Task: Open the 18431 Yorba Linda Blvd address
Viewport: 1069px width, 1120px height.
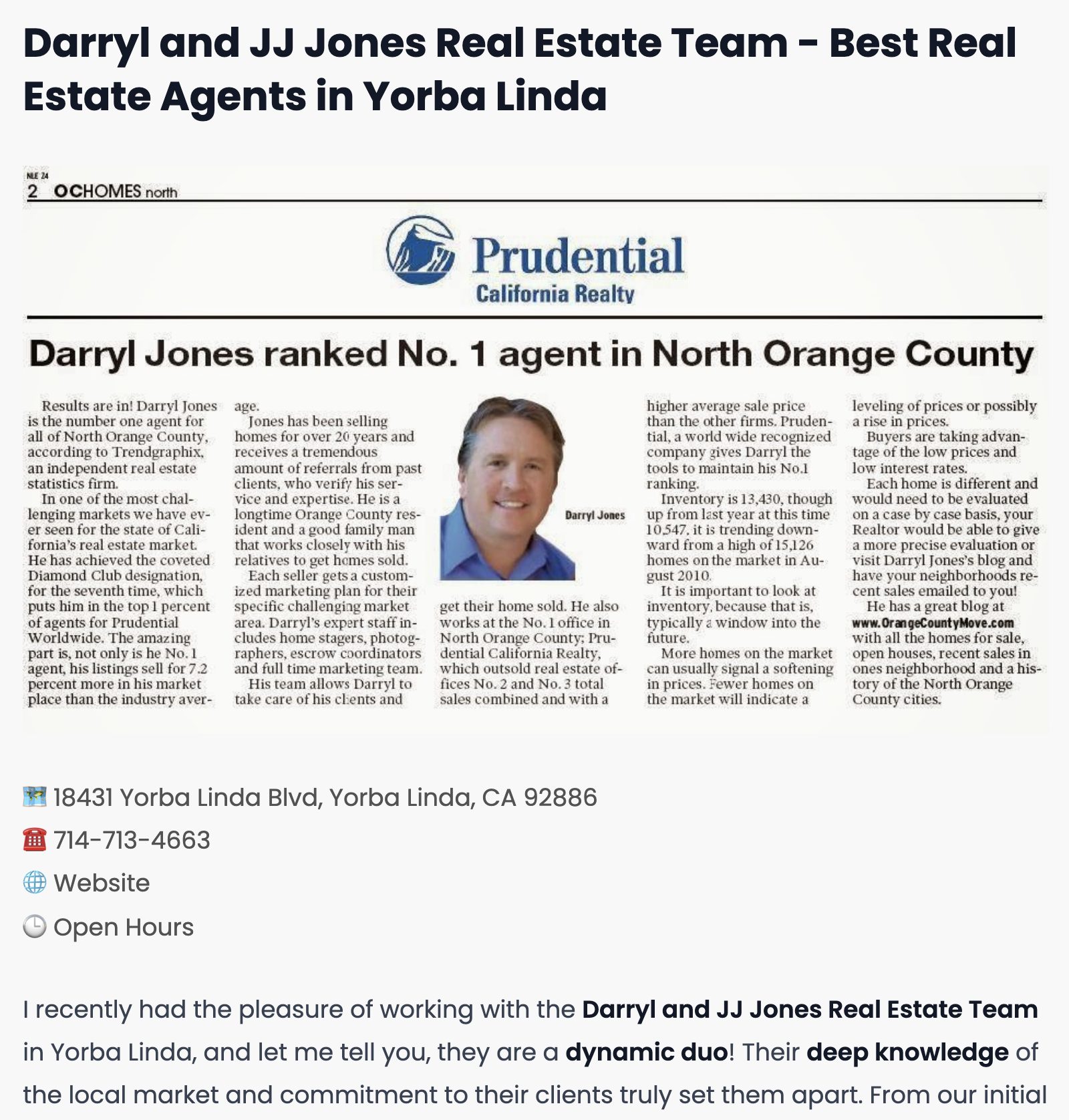Action: [x=325, y=797]
